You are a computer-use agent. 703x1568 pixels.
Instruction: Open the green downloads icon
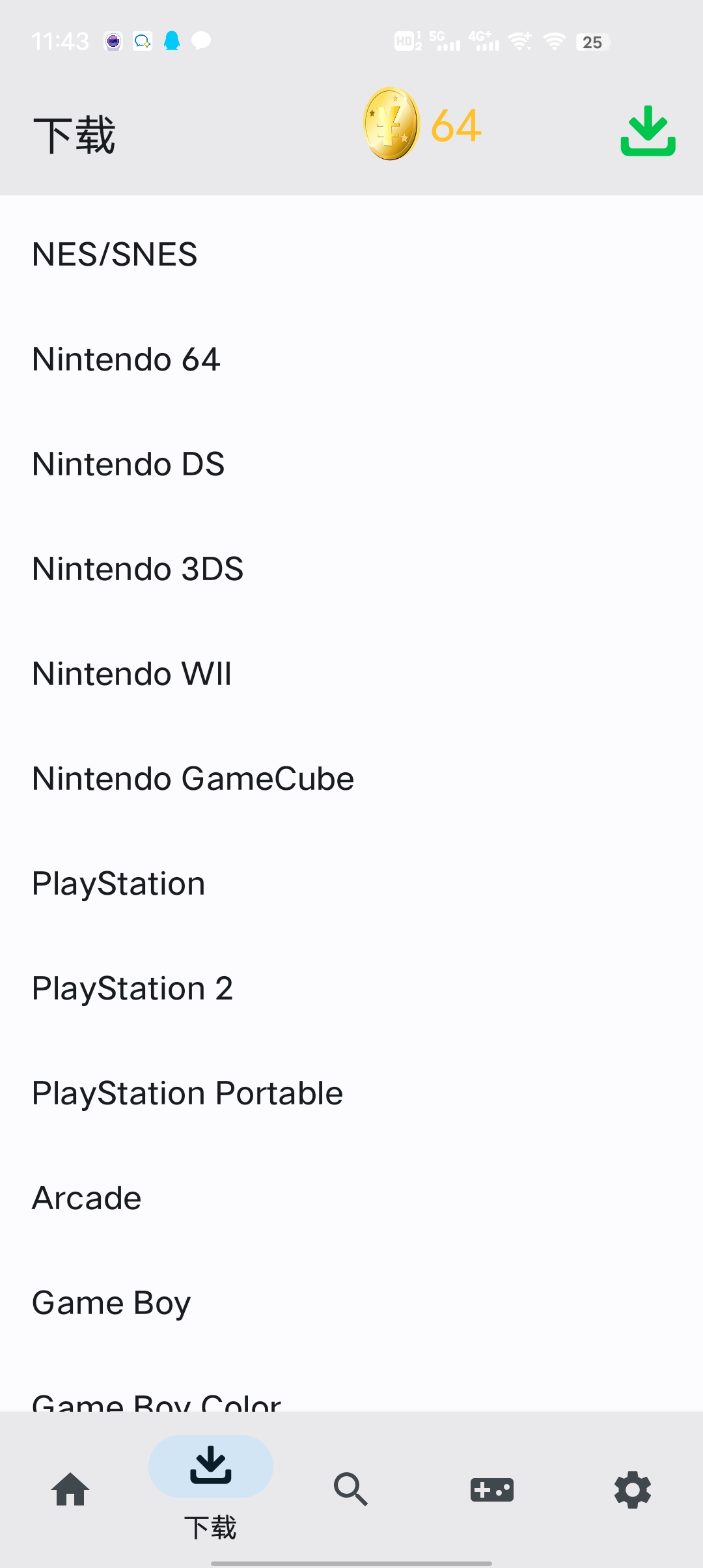tap(648, 131)
